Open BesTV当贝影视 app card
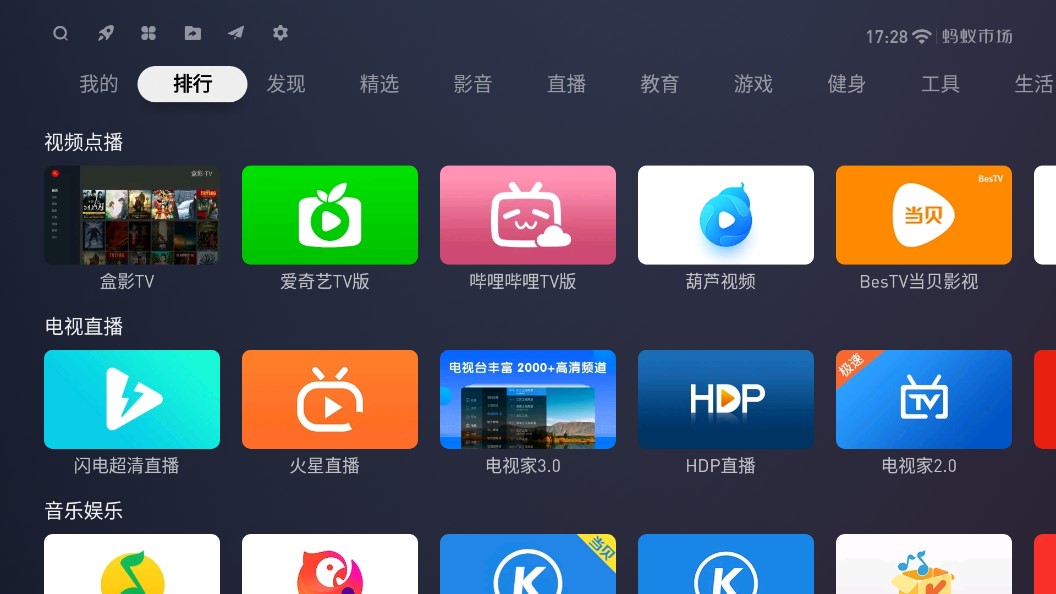 [x=924, y=215]
